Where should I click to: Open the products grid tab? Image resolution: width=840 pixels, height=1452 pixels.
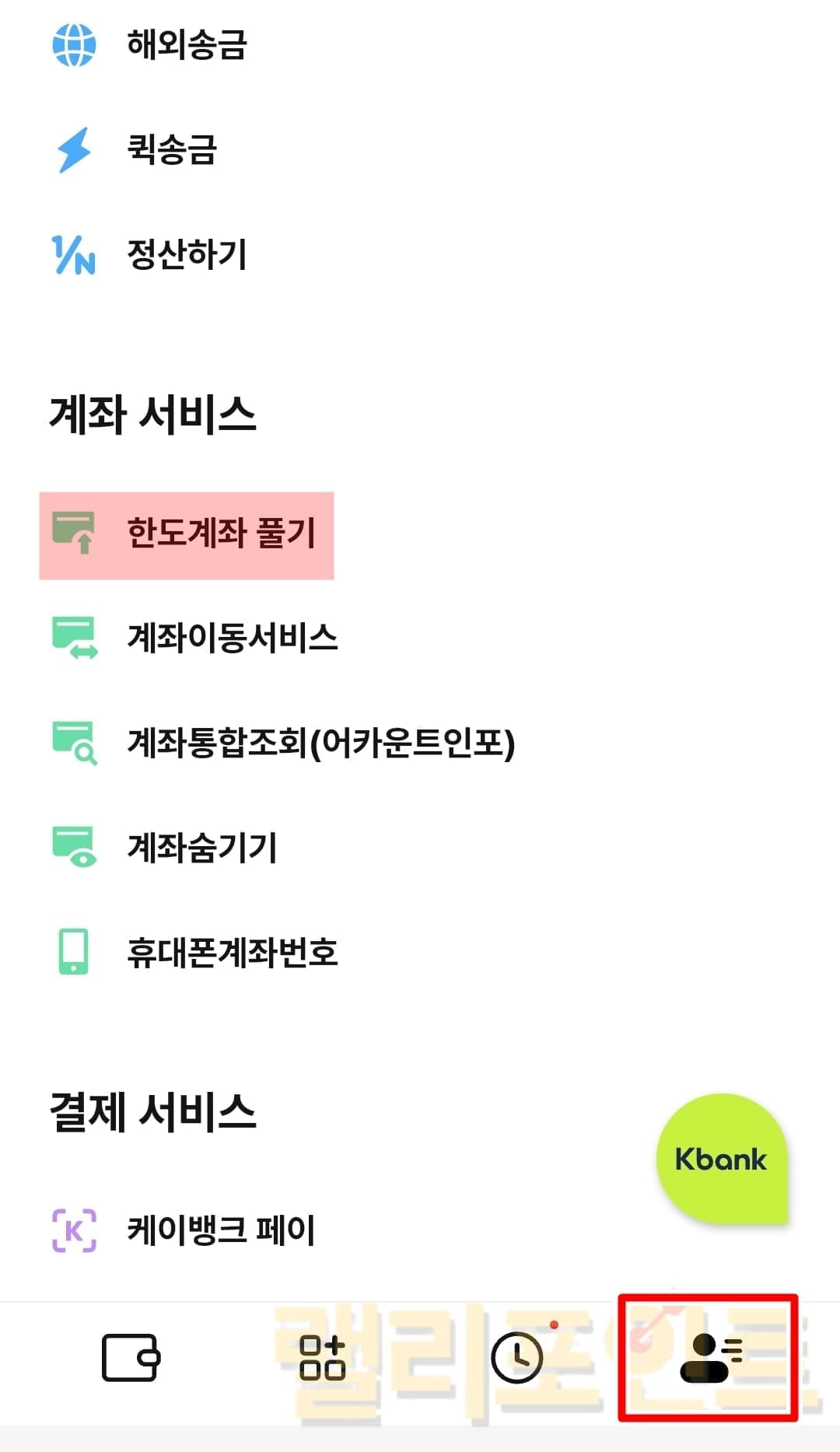coord(322,1358)
